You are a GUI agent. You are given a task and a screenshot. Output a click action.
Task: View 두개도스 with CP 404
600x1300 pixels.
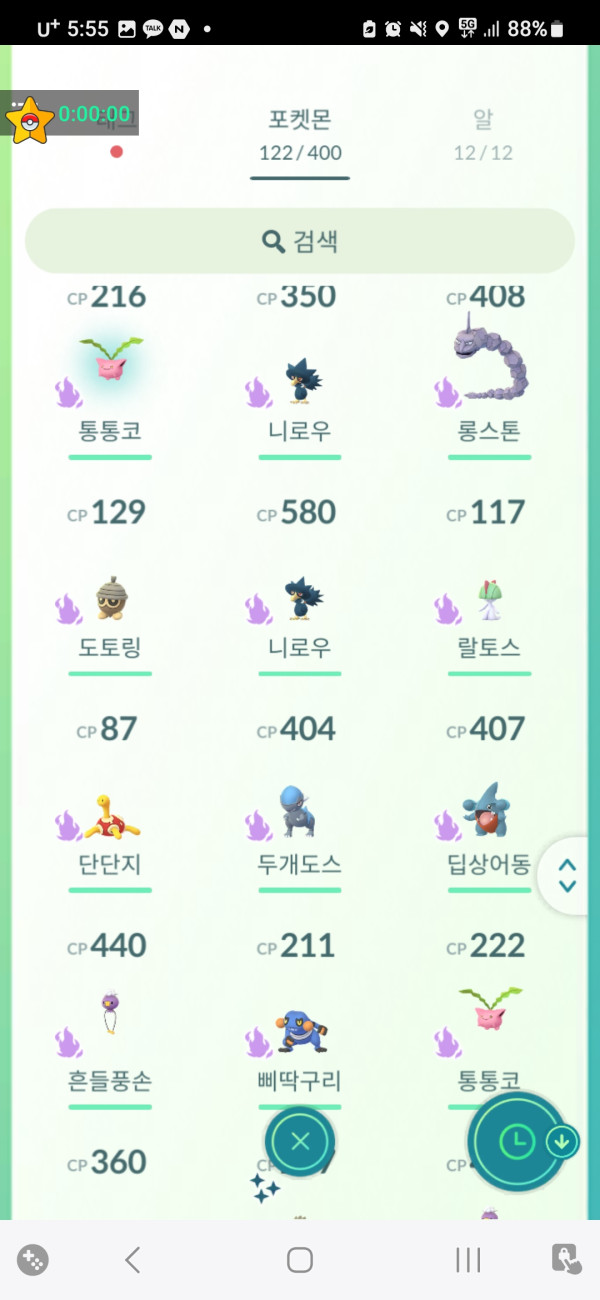tap(300, 815)
